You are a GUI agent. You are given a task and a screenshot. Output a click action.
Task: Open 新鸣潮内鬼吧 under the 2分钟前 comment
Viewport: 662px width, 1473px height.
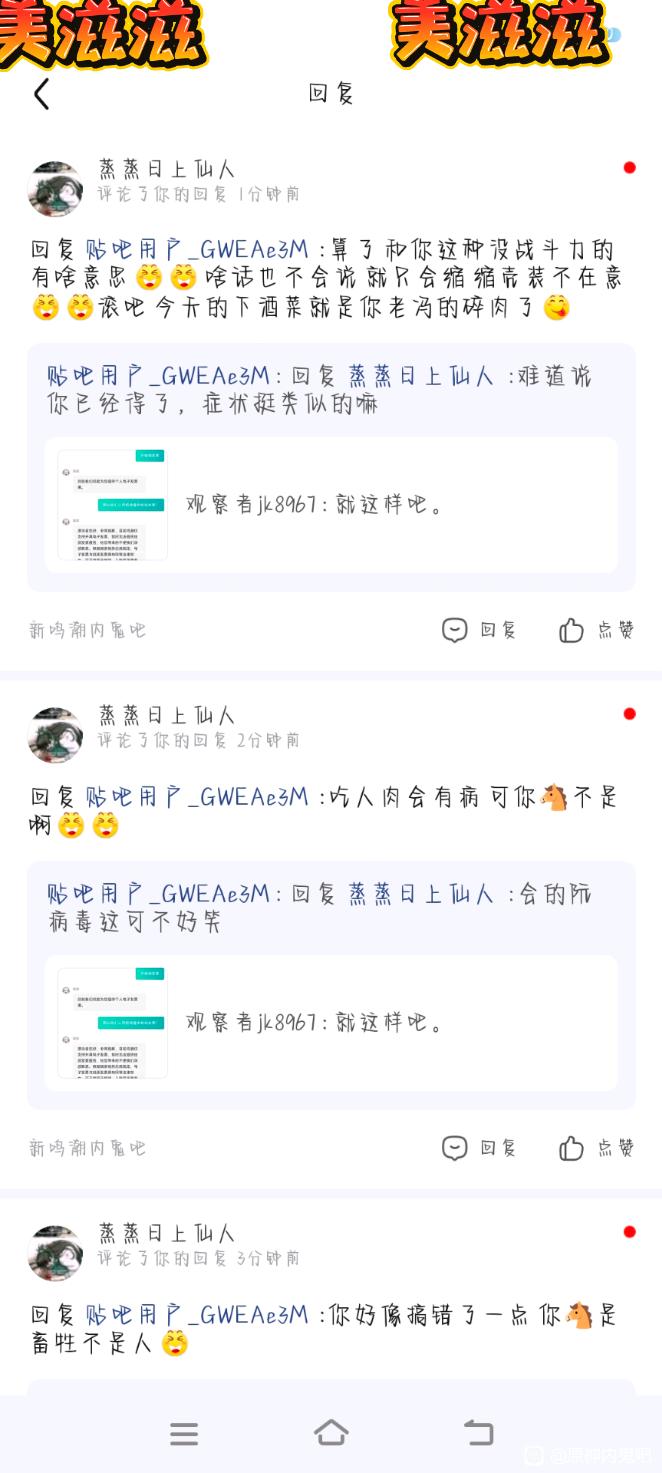tap(87, 1148)
